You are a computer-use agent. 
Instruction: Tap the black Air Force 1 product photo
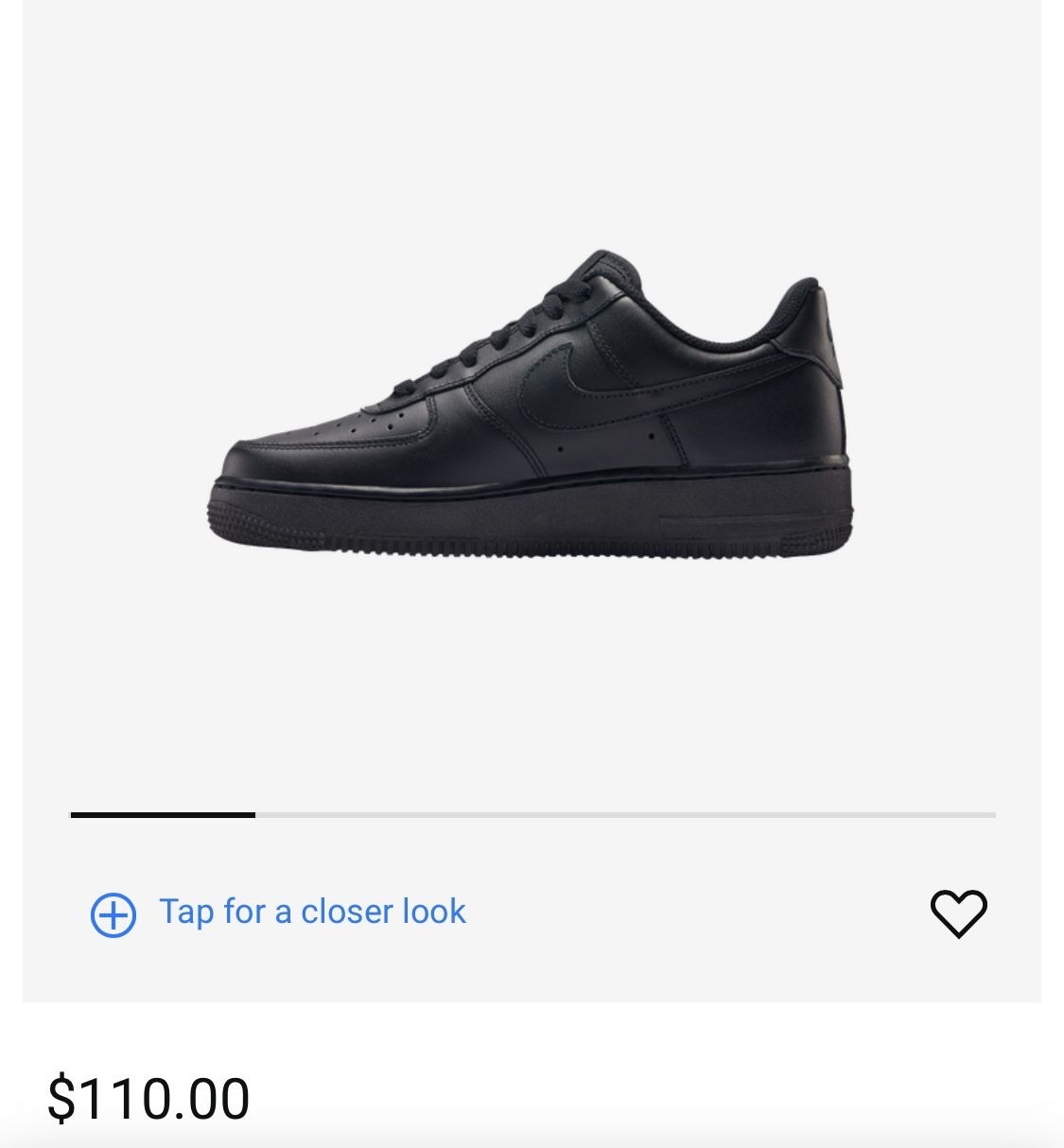(532, 407)
